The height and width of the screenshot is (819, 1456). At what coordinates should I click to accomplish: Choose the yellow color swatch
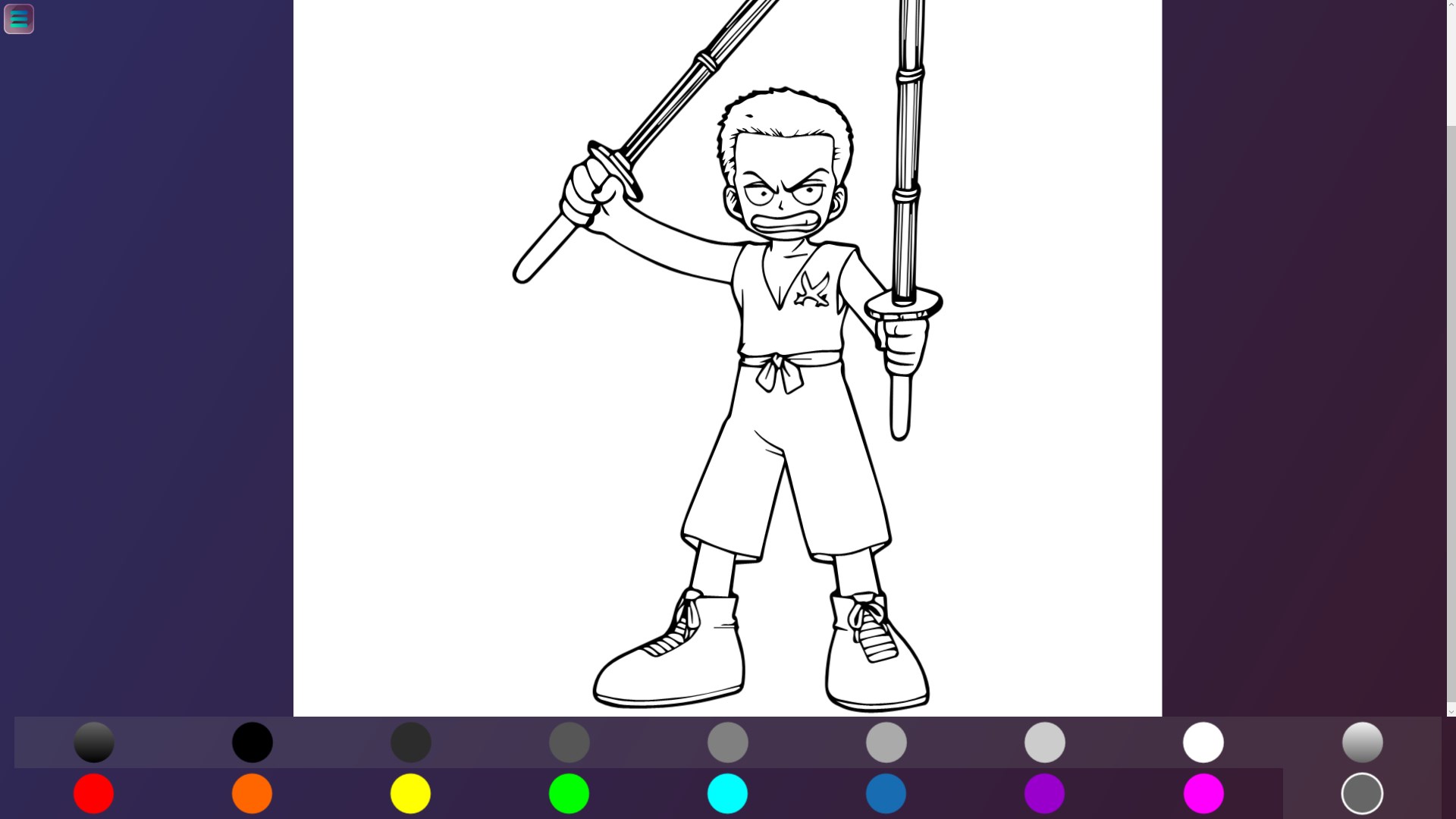pyautogui.click(x=410, y=793)
